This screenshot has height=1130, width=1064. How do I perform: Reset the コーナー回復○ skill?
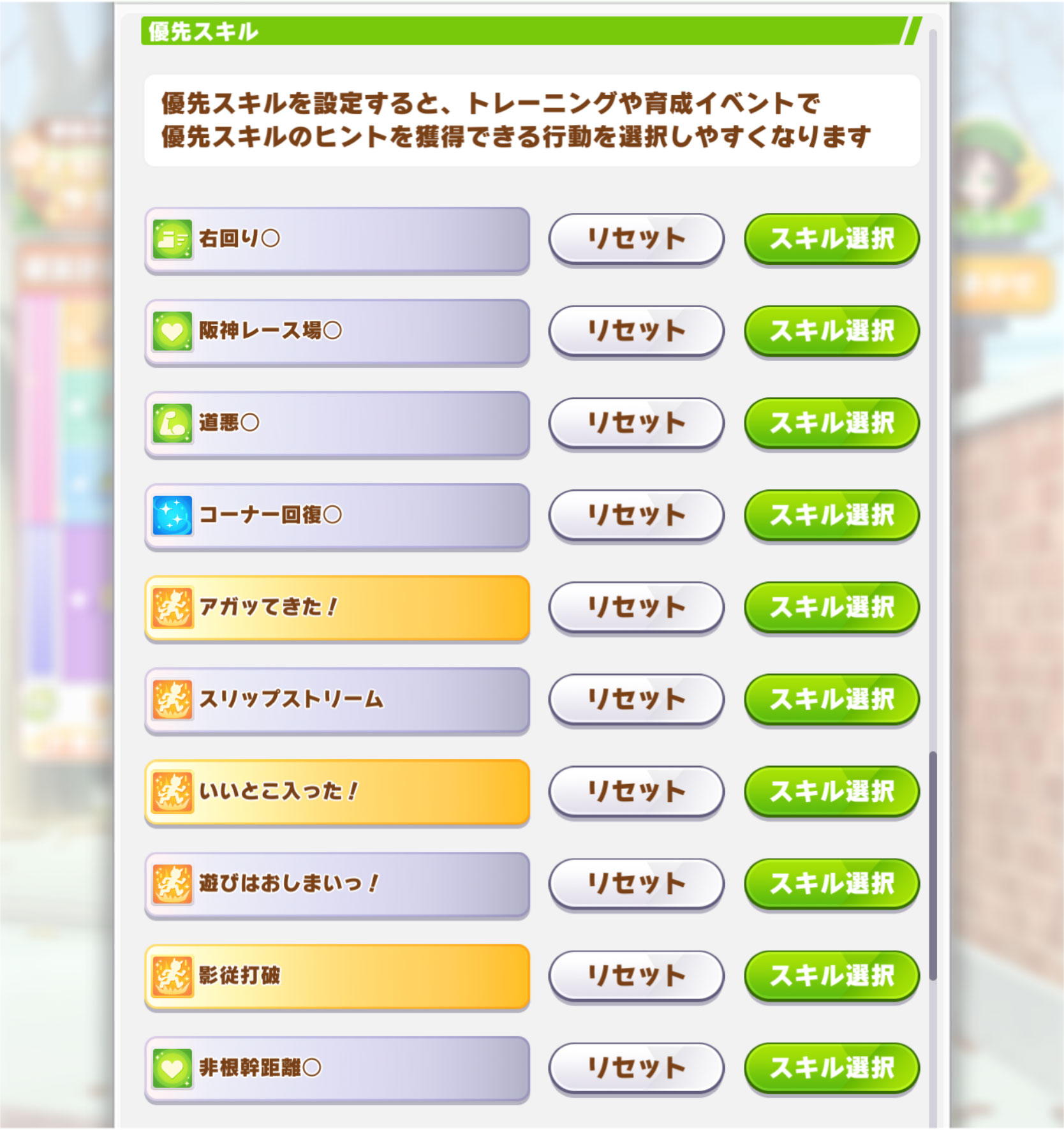(636, 515)
